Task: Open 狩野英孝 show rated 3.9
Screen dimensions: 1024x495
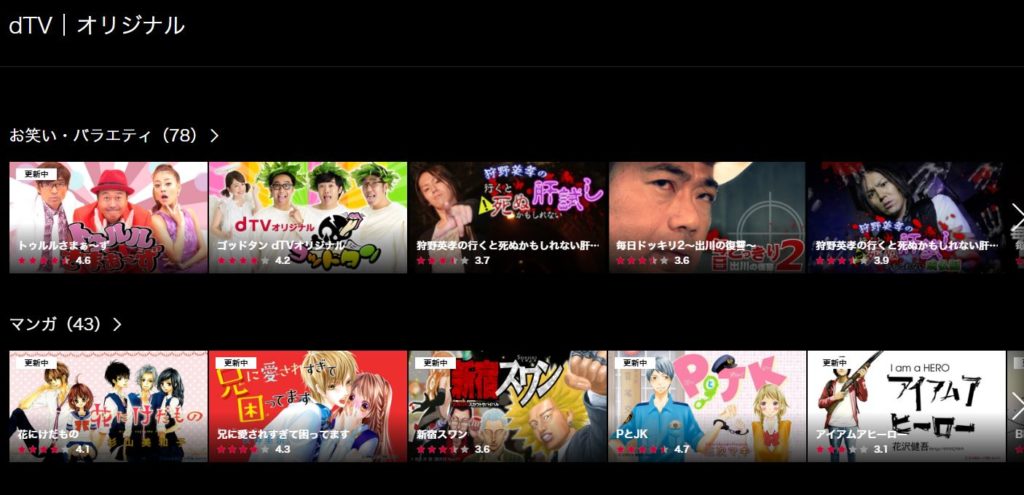Action: [x=906, y=217]
